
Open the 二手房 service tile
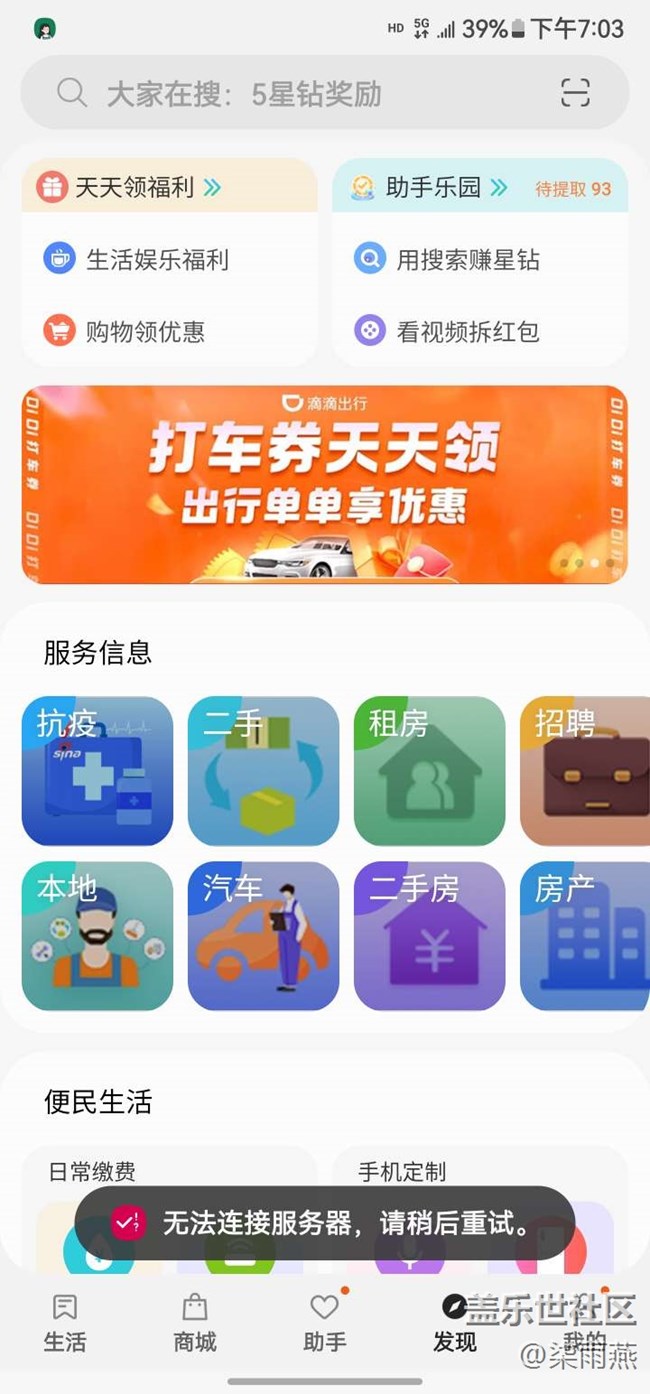(429, 936)
